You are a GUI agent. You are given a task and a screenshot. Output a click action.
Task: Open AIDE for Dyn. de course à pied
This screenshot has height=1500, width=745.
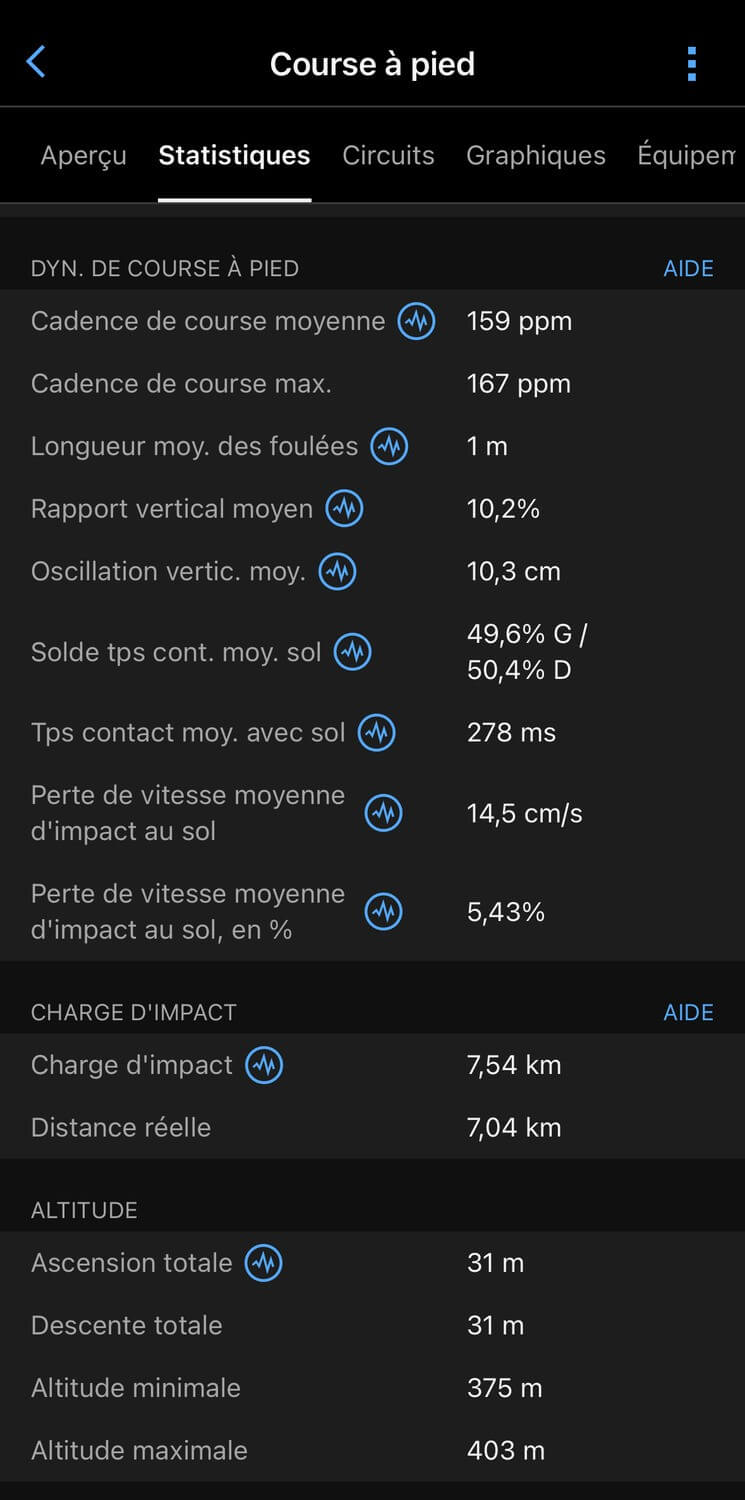click(x=688, y=268)
